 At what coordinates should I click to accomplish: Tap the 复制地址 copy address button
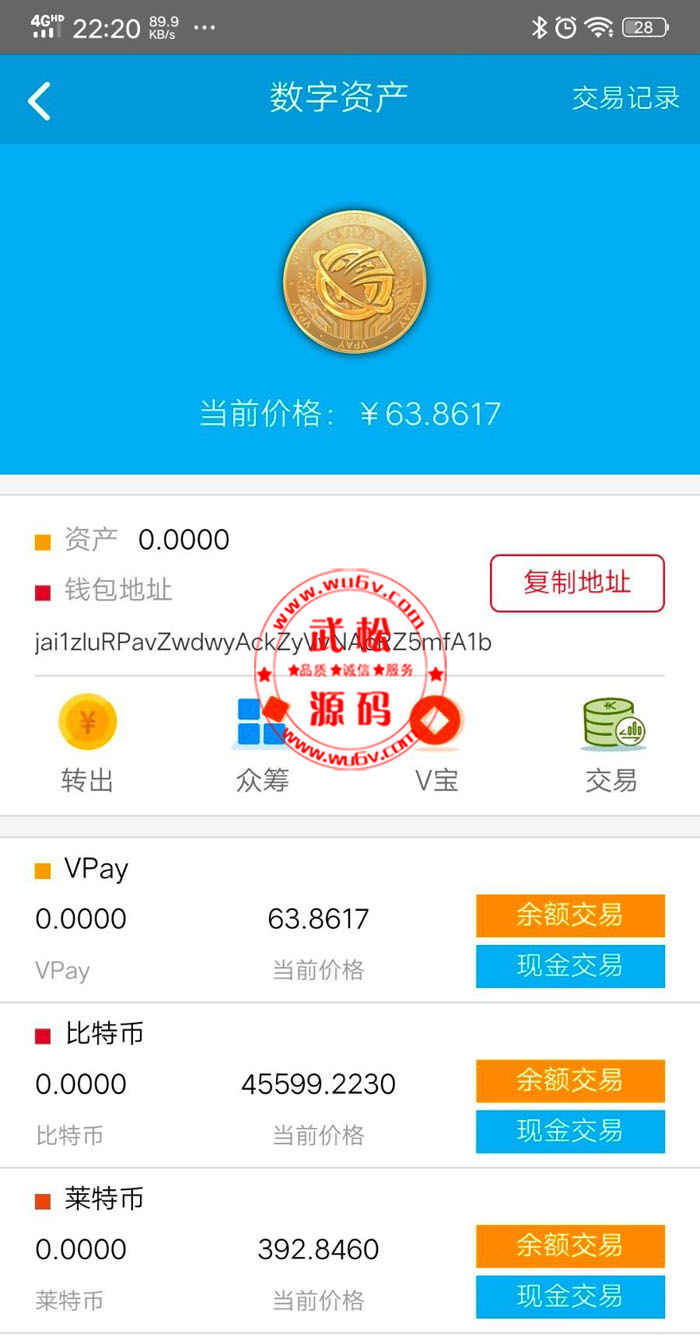pos(577,583)
